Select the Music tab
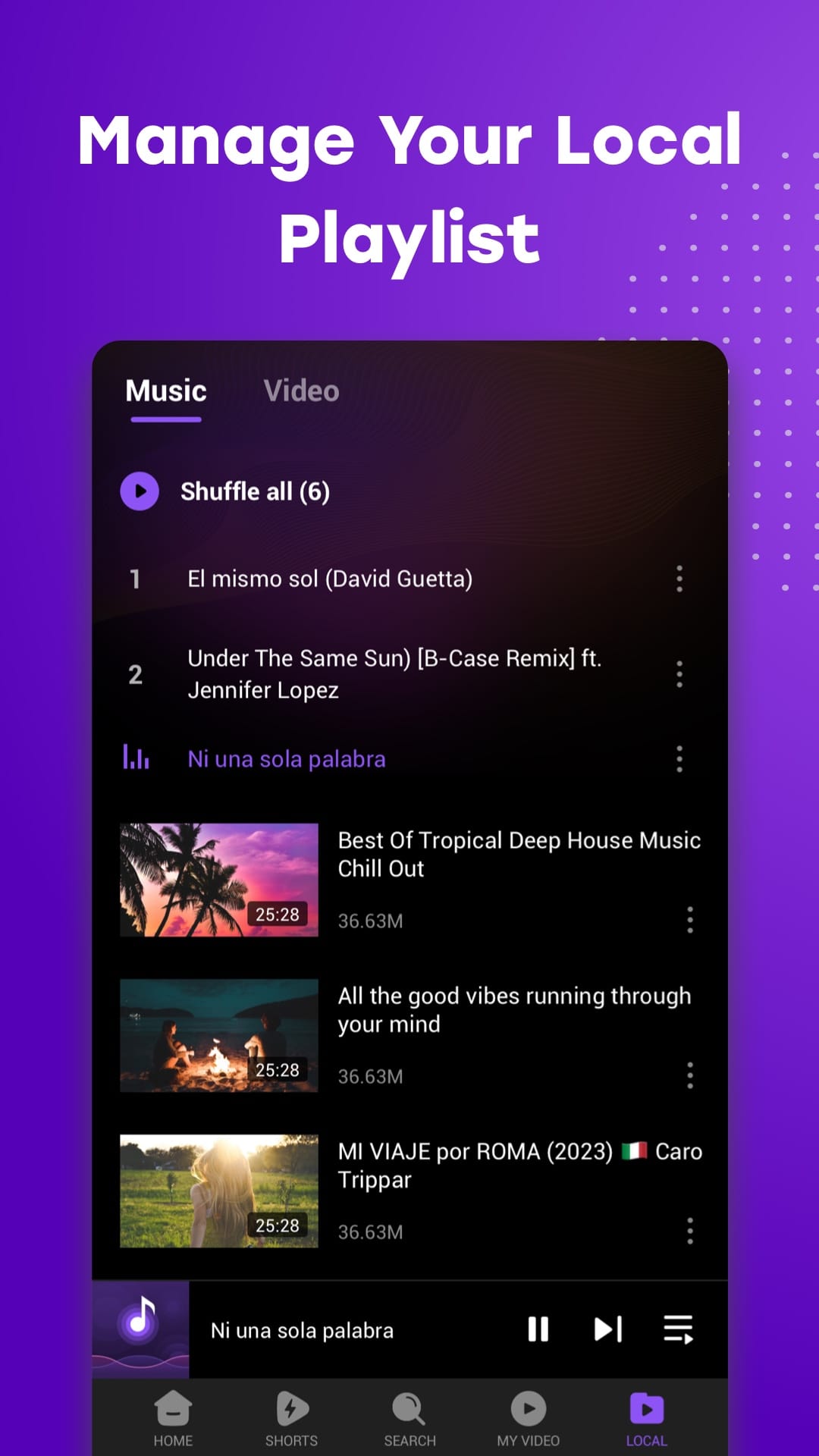This screenshot has width=819, height=1456. point(165,391)
